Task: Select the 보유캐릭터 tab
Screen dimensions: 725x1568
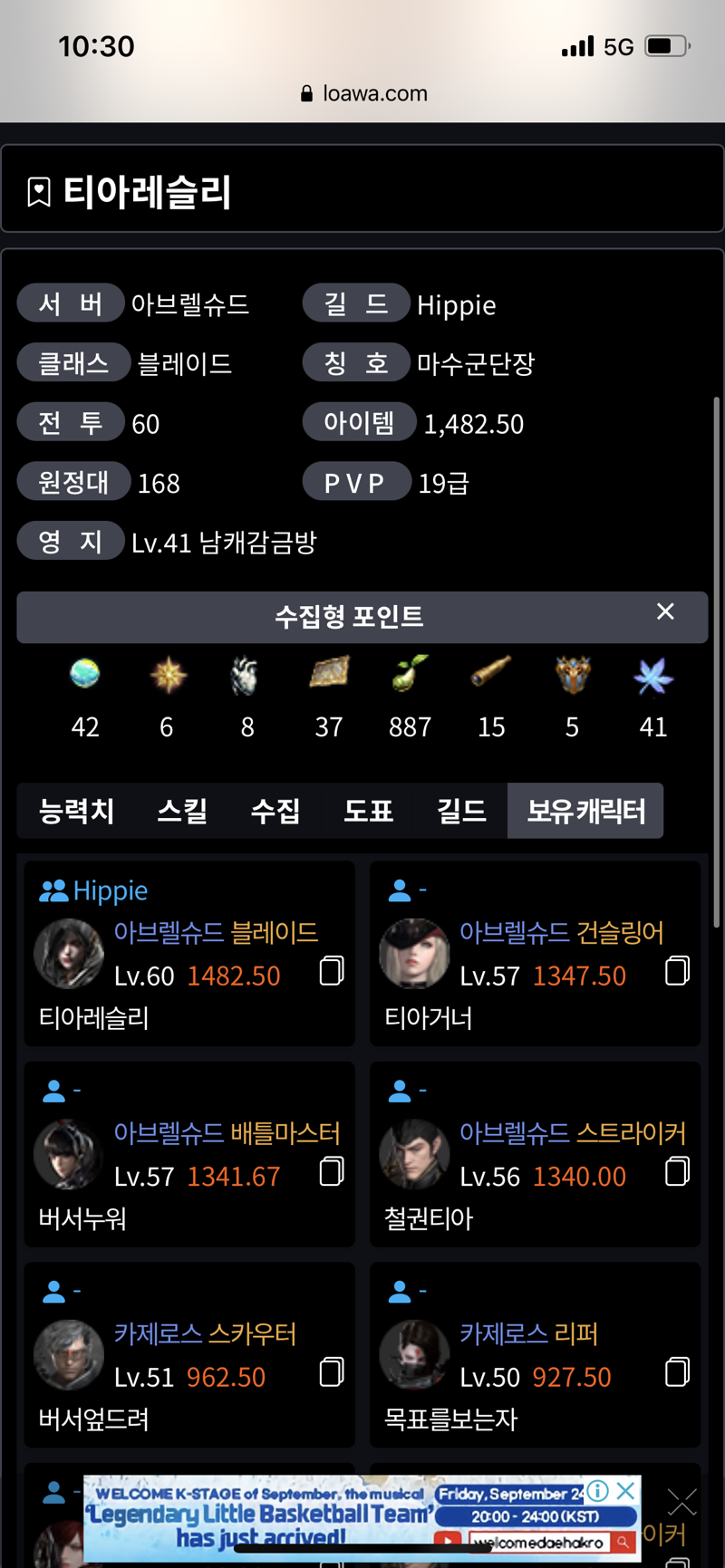Action: pos(585,811)
